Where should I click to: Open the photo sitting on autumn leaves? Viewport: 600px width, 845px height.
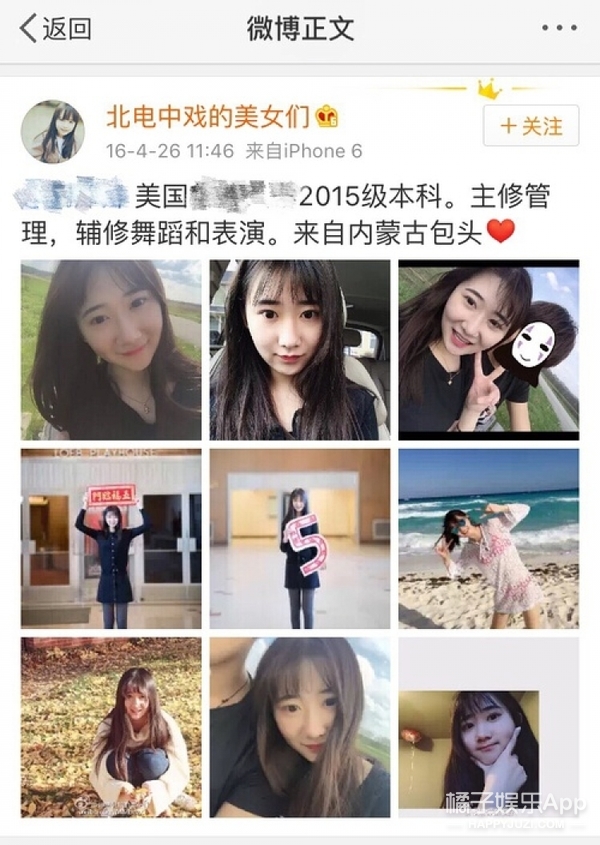coord(111,727)
